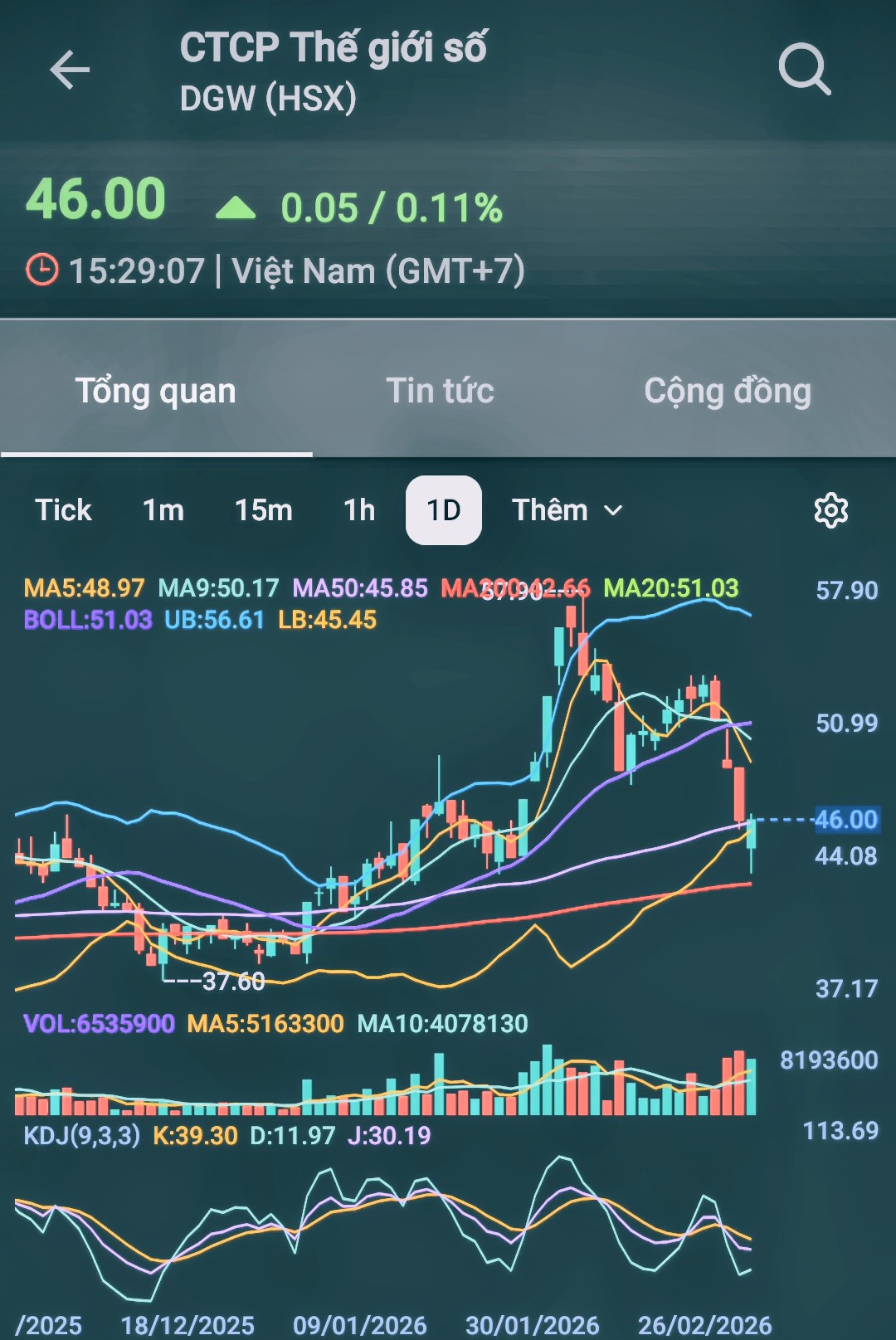Image resolution: width=896 pixels, height=1340 pixels.
Task: Select the Tick chart interval
Action: click(63, 510)
